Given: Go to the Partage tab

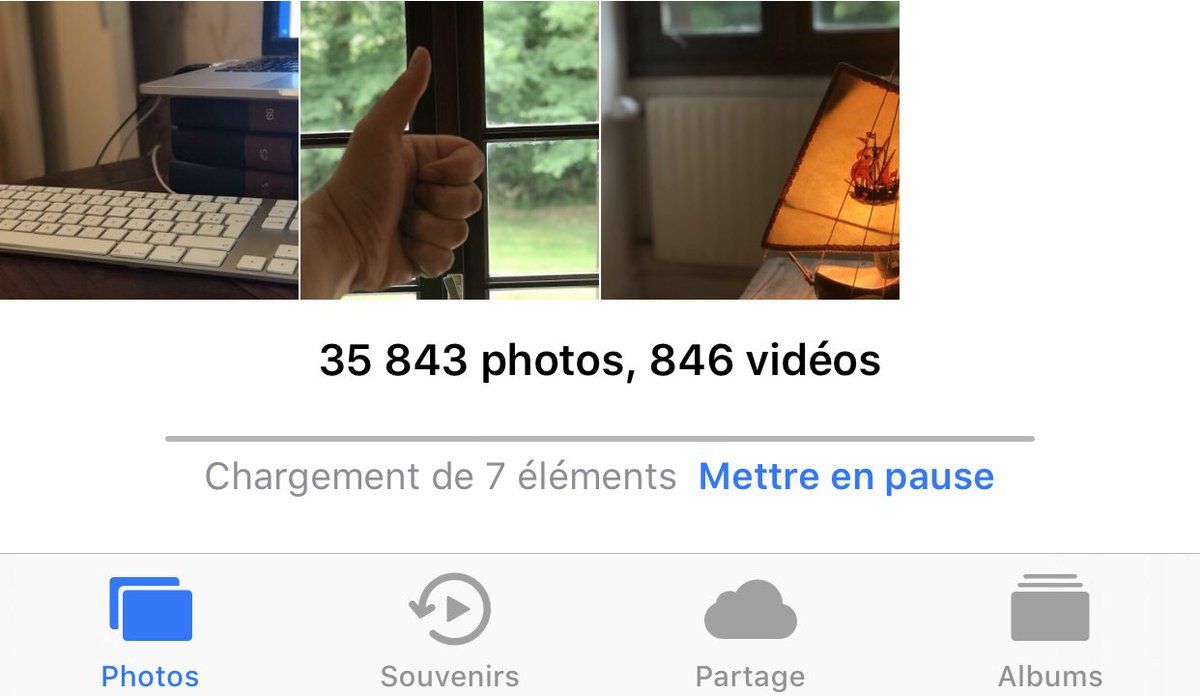Looking at the screenshot, I should pos(750,630).
